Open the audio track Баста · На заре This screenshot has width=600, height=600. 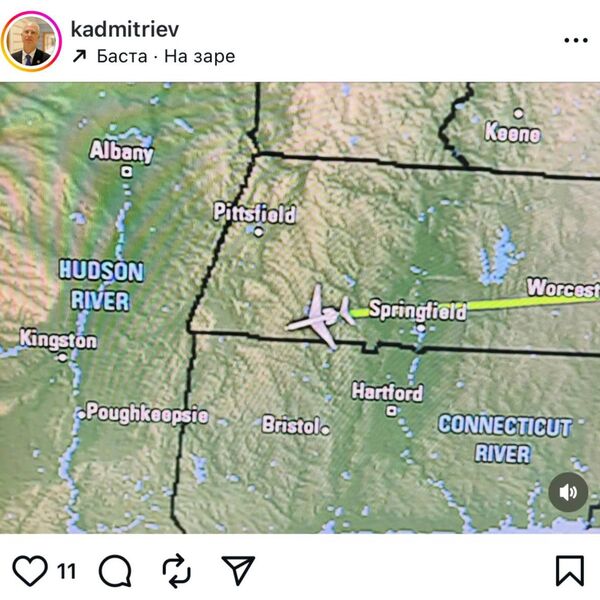click(166, 56)
